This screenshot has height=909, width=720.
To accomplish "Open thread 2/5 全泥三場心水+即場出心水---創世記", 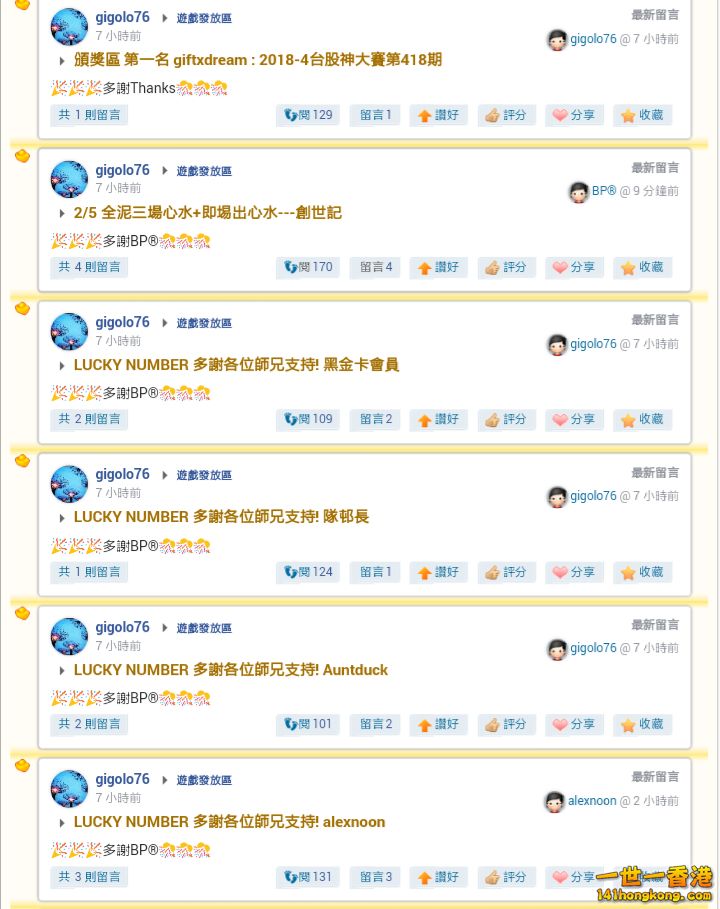I will pos(207,213).
